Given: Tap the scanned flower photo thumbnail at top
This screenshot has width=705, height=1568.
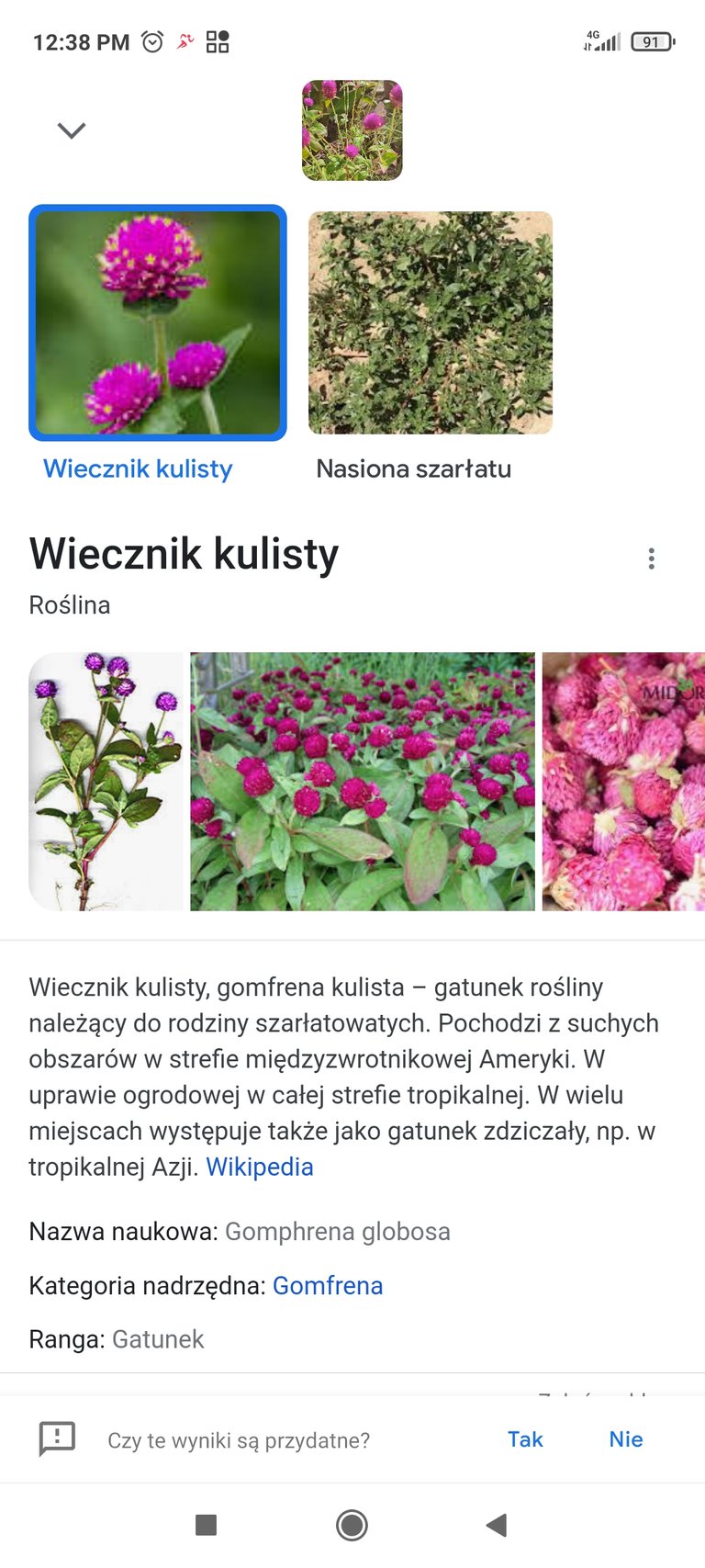Looking at the screenshot, I should (x=352, y=130).
